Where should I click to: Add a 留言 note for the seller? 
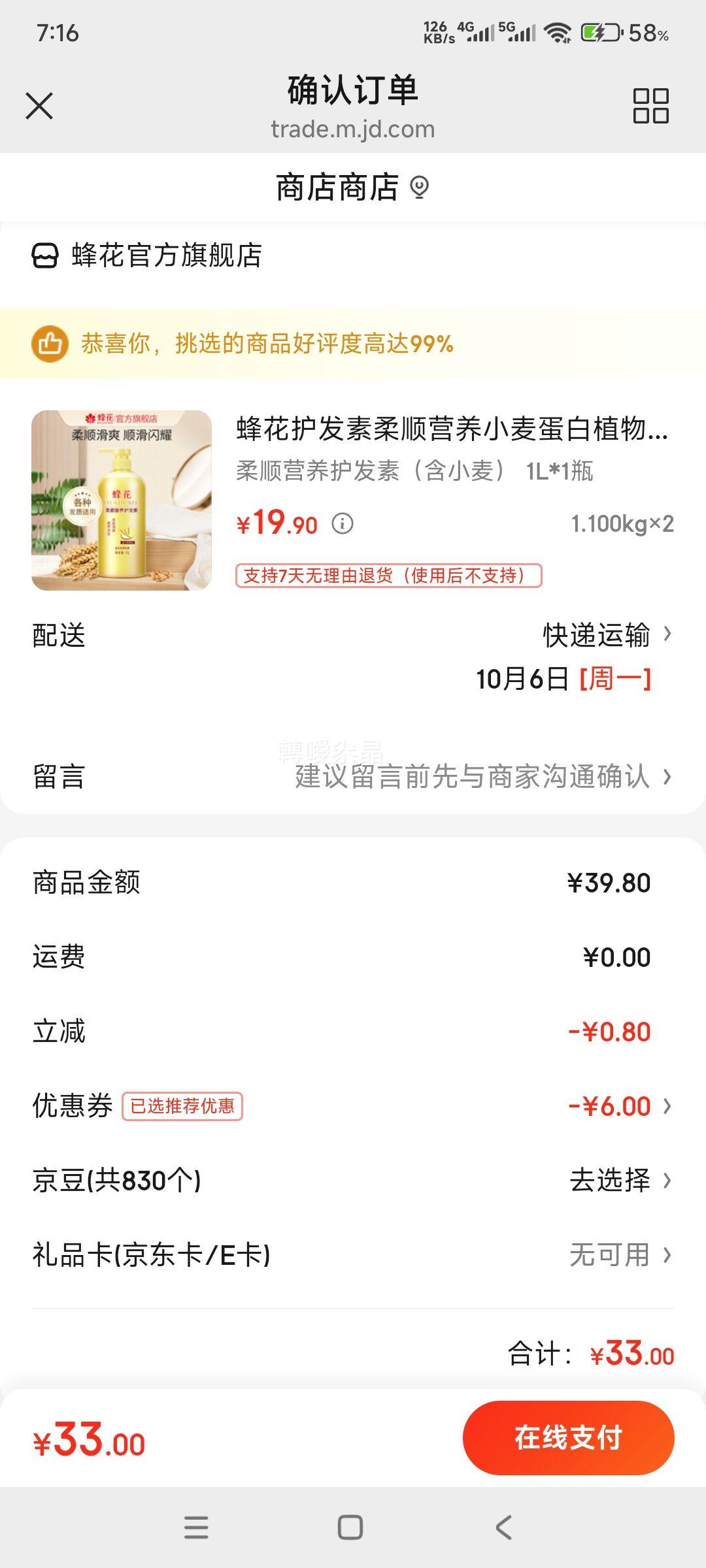[x=482, y=777]
